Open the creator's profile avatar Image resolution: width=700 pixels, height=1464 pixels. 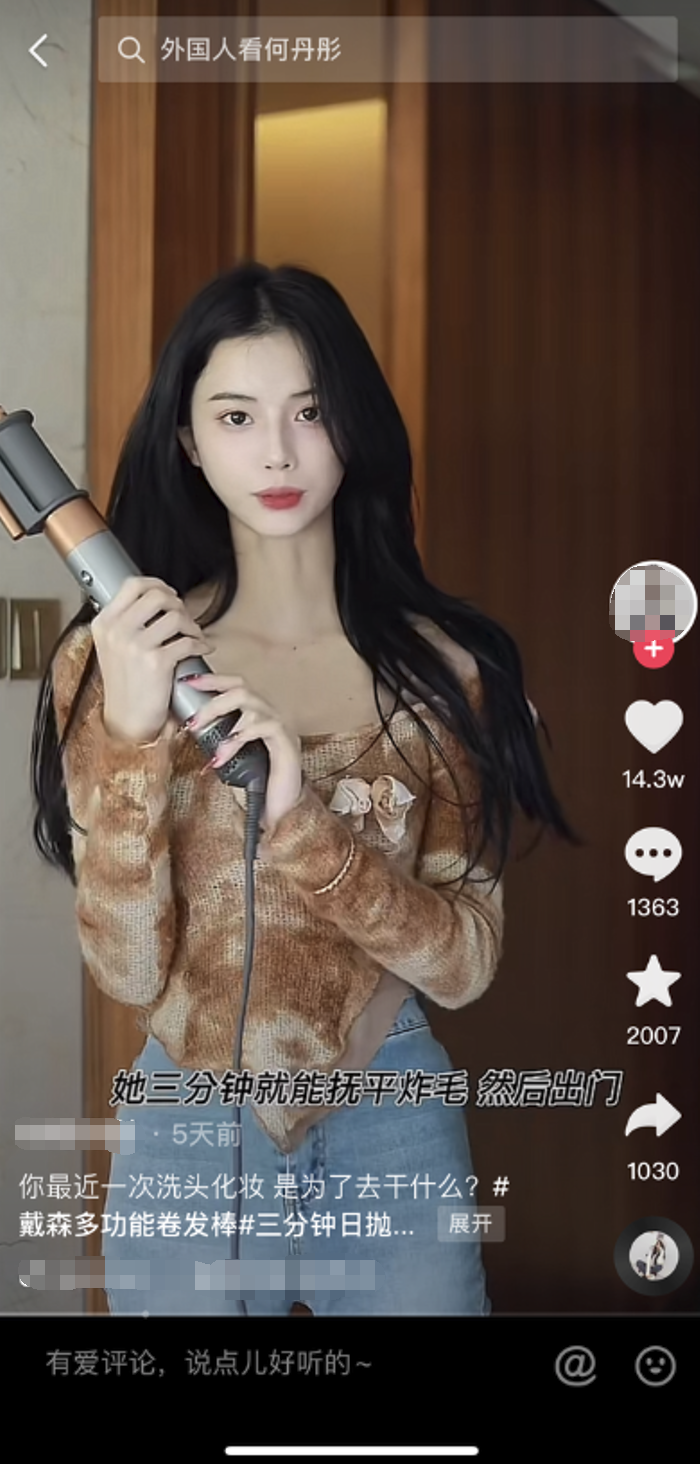pos(653,602)
